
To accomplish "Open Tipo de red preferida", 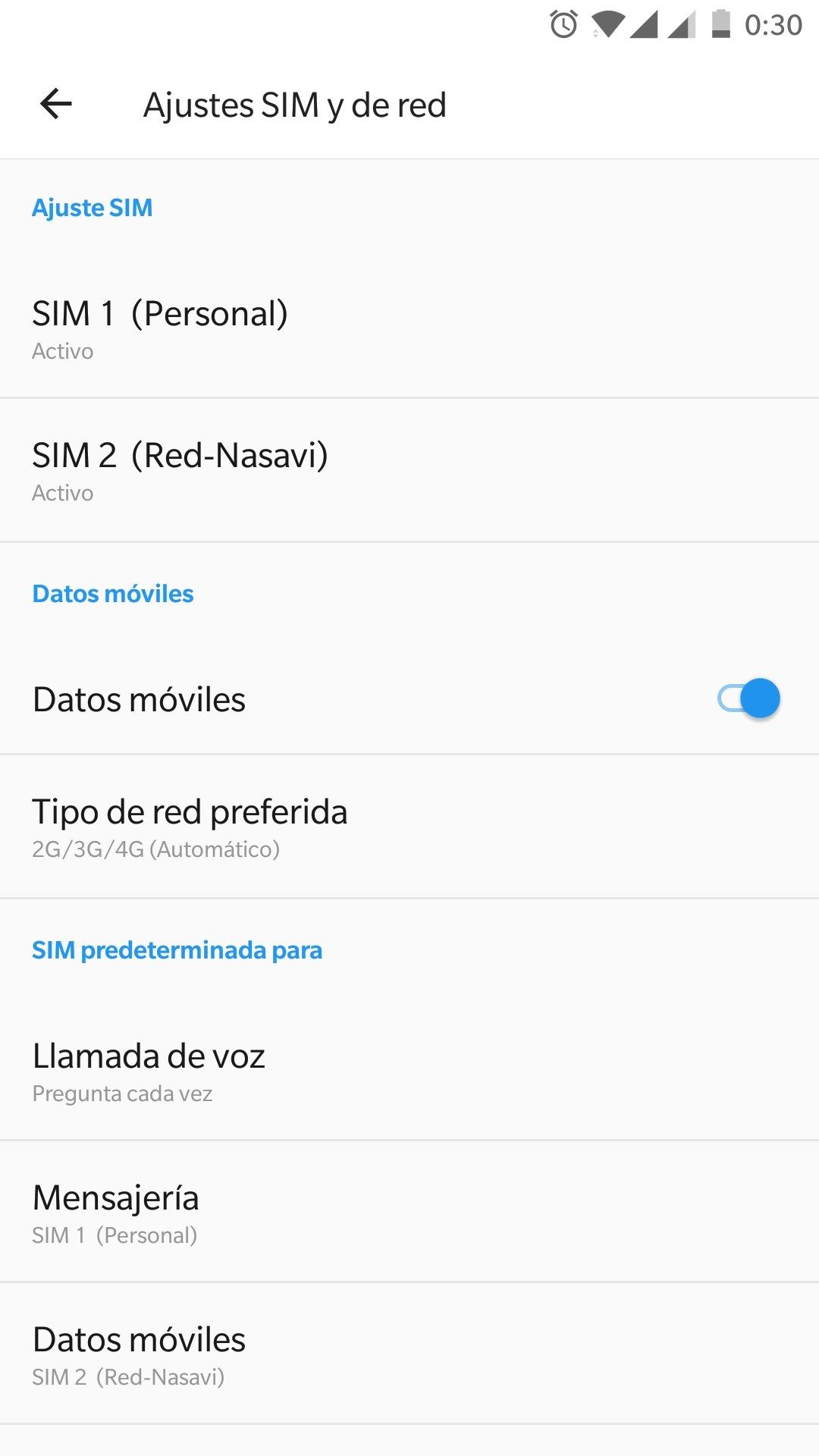I will [409, 827].
